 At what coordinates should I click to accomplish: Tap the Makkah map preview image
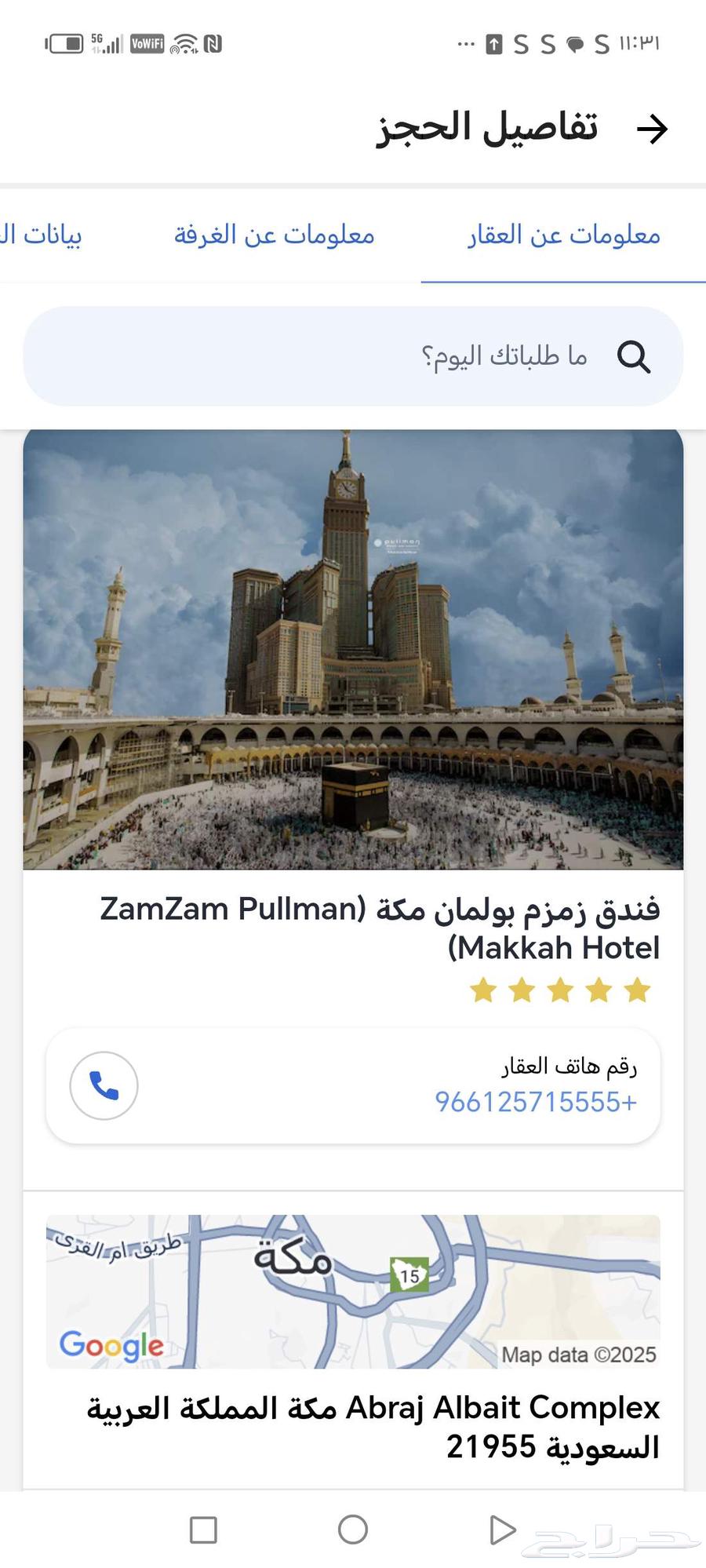[x=353, y=1291]
